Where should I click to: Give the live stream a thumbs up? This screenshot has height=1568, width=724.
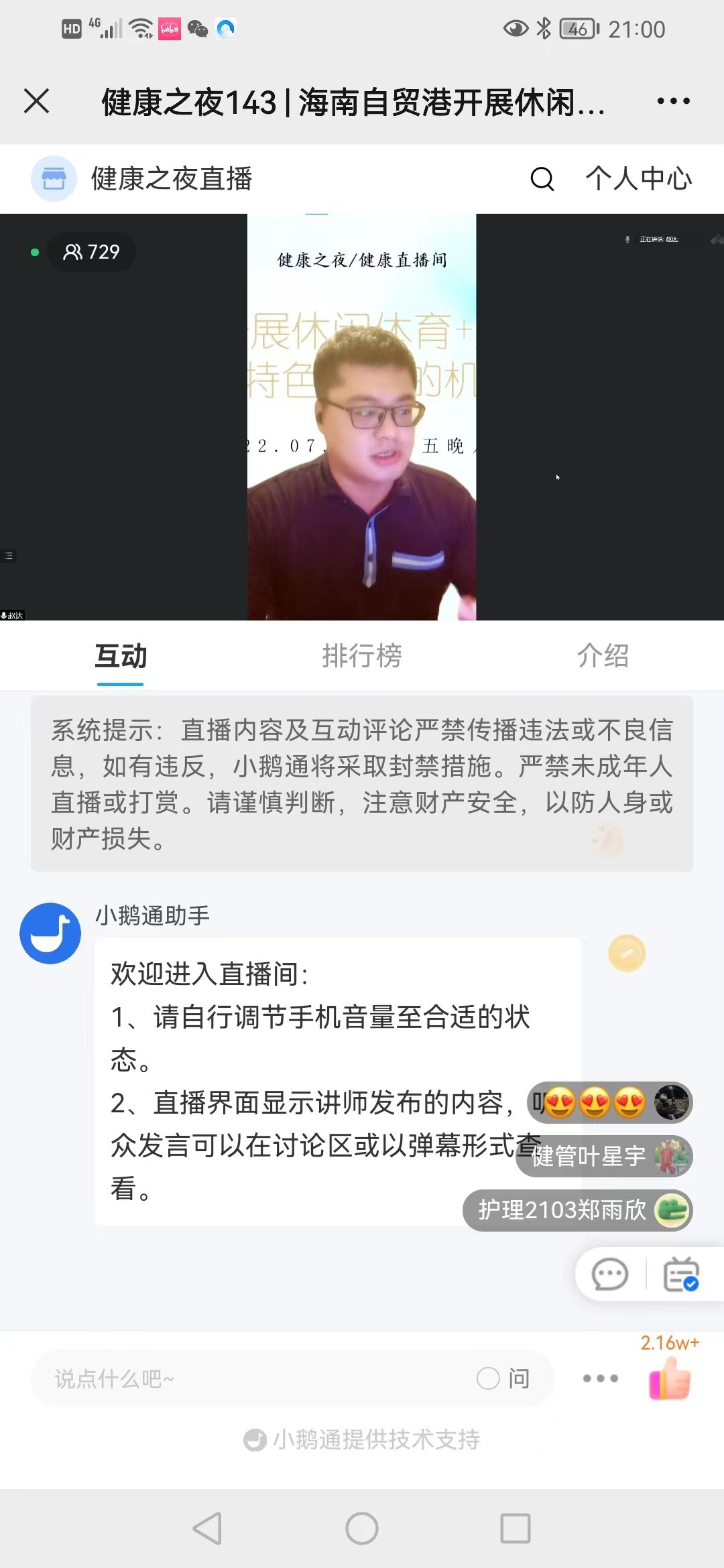pos(670,1378)
